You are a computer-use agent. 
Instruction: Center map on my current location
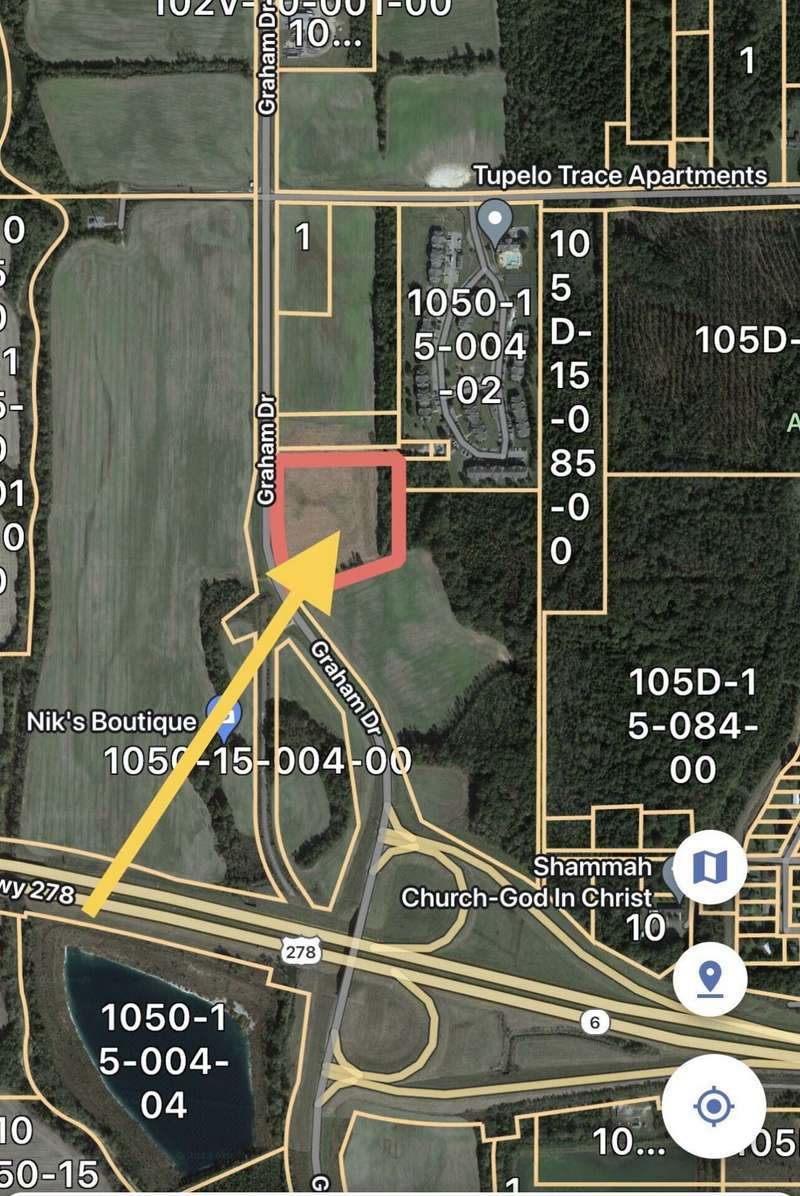click(713, 1107)
